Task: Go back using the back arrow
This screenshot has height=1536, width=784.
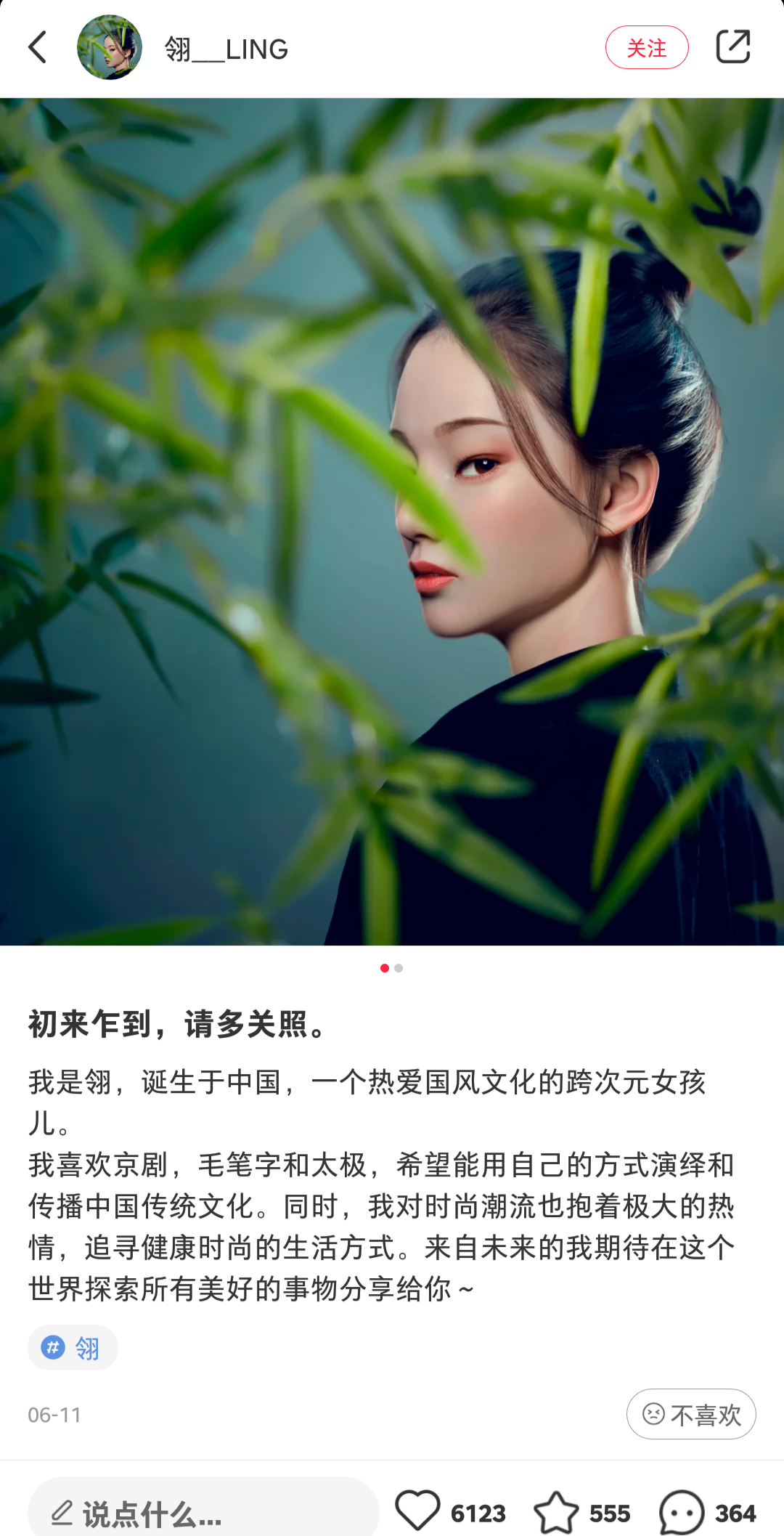Action: 38,48
